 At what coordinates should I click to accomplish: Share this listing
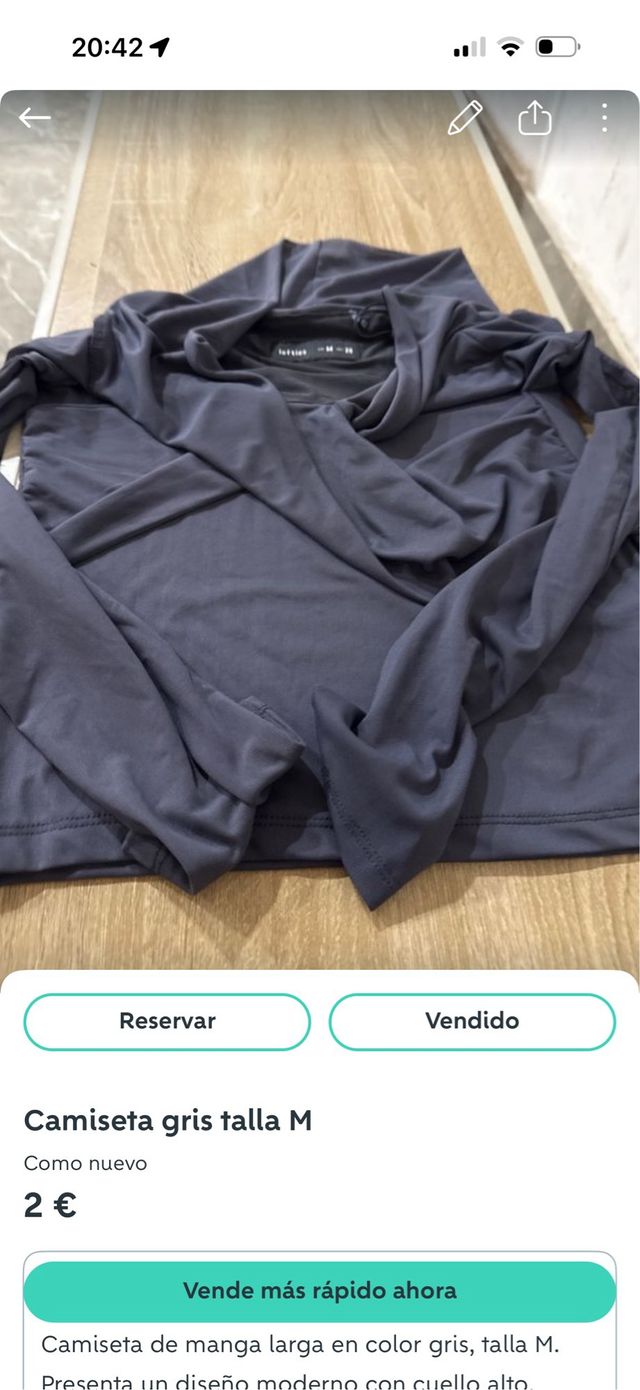click(535, 118)
